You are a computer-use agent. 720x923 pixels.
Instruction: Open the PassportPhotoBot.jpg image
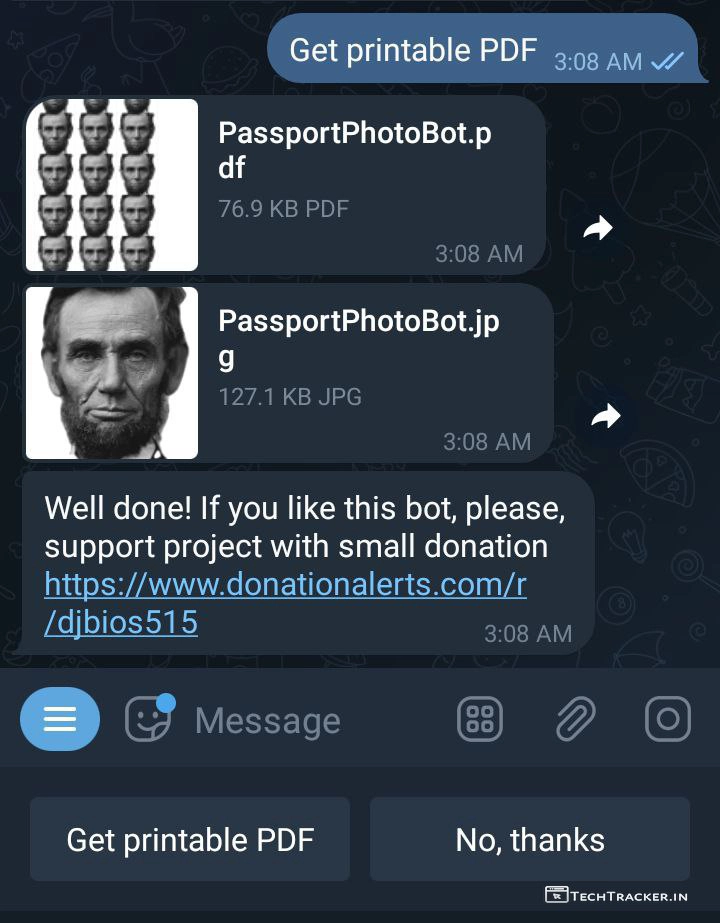(x=112, y=373)
